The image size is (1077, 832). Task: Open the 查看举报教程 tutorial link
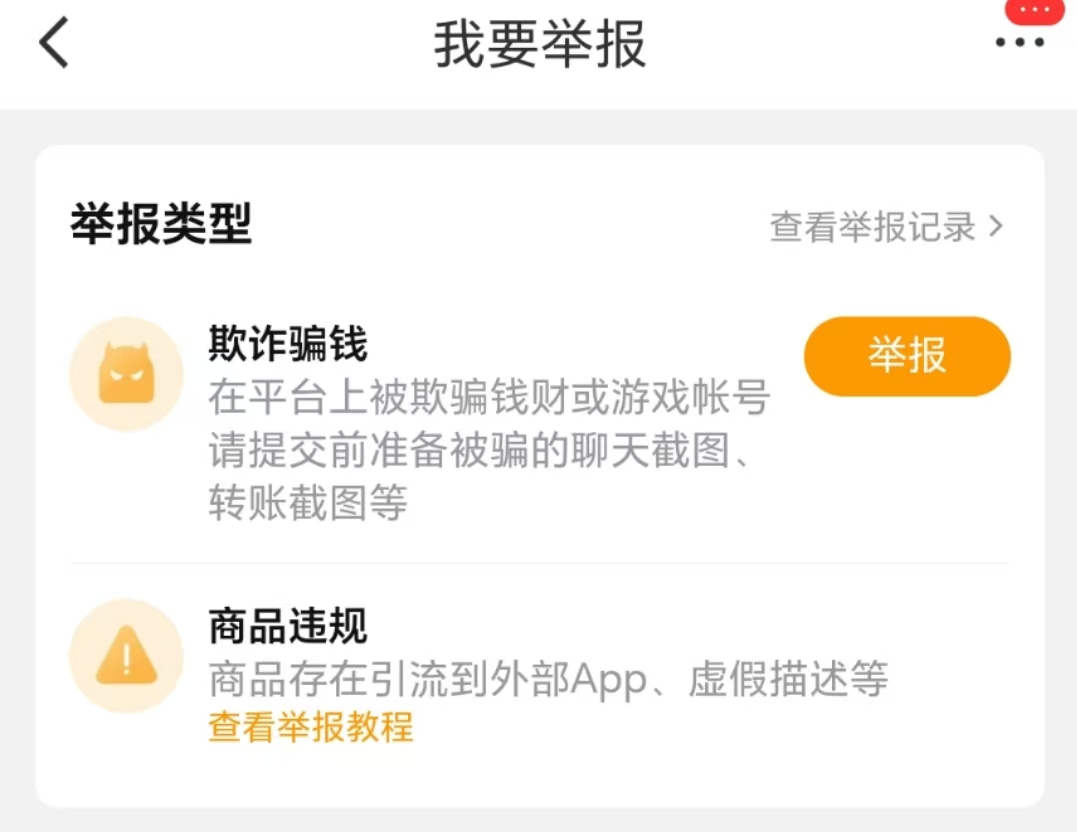310,727
